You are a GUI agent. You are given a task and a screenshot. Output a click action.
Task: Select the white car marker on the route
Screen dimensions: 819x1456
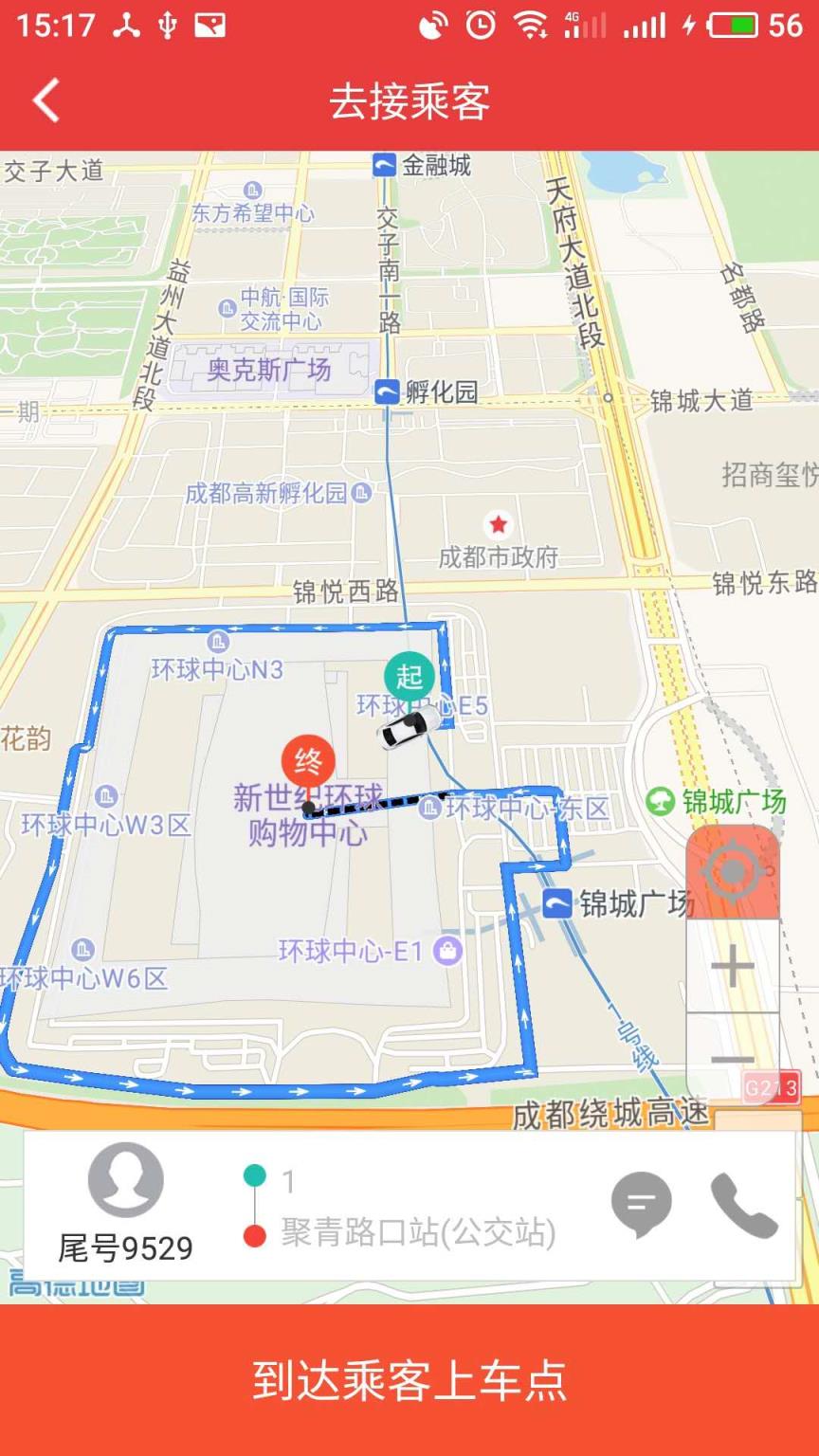[x=404, y=732]
